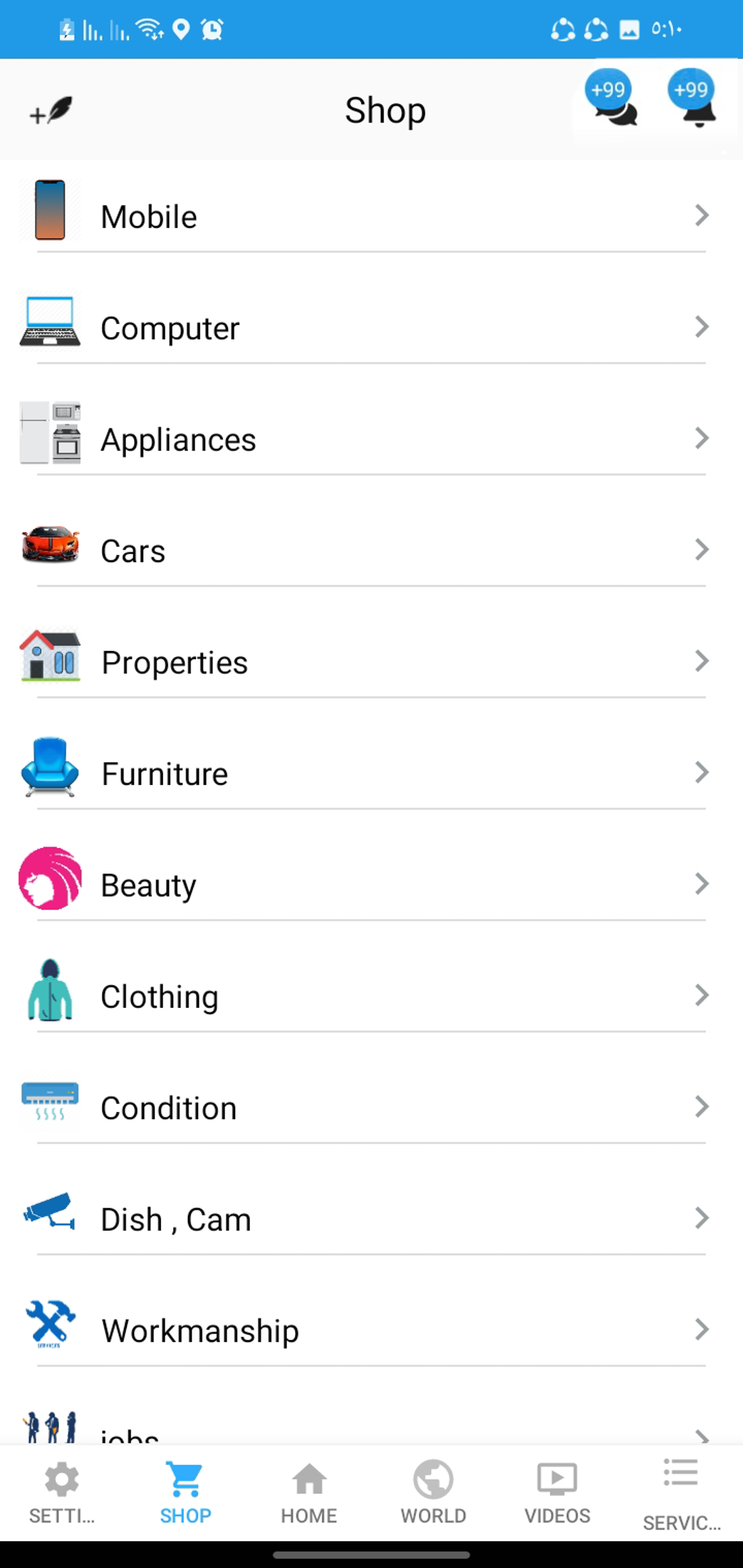The height and width of the screenshot is (1568, 743).
Task: Tap the compose feather icon at top left
Action: (47, 111)
